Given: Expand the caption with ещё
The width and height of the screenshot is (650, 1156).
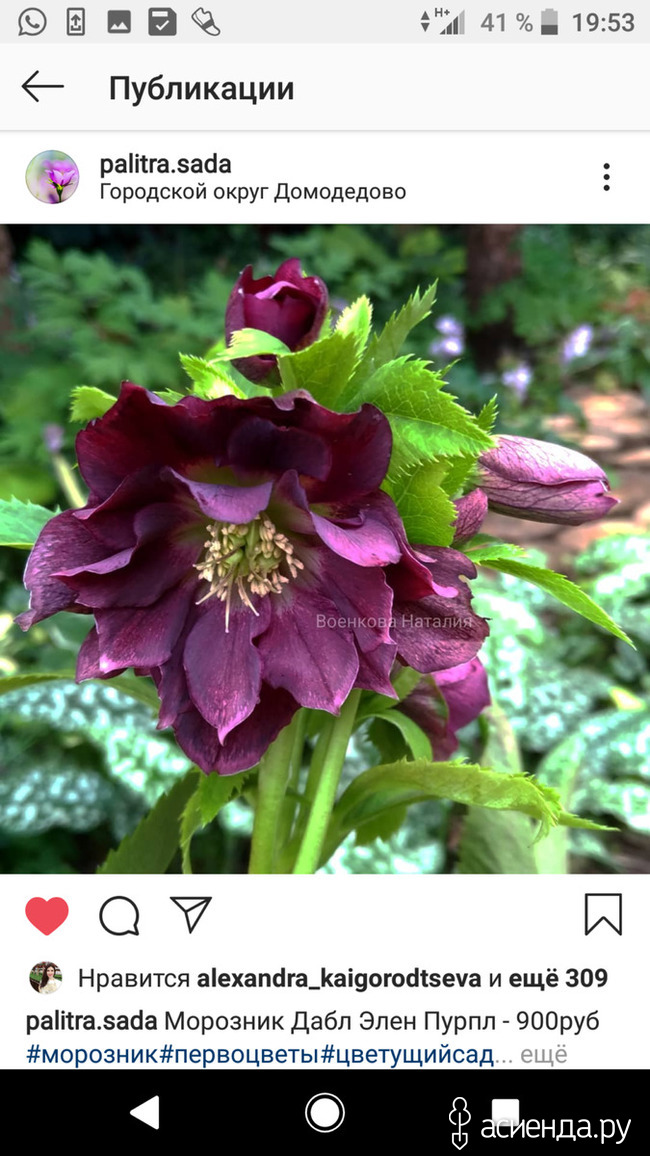Looking at the screenshot, I should pyautogui.click(x=543, y=1054).
